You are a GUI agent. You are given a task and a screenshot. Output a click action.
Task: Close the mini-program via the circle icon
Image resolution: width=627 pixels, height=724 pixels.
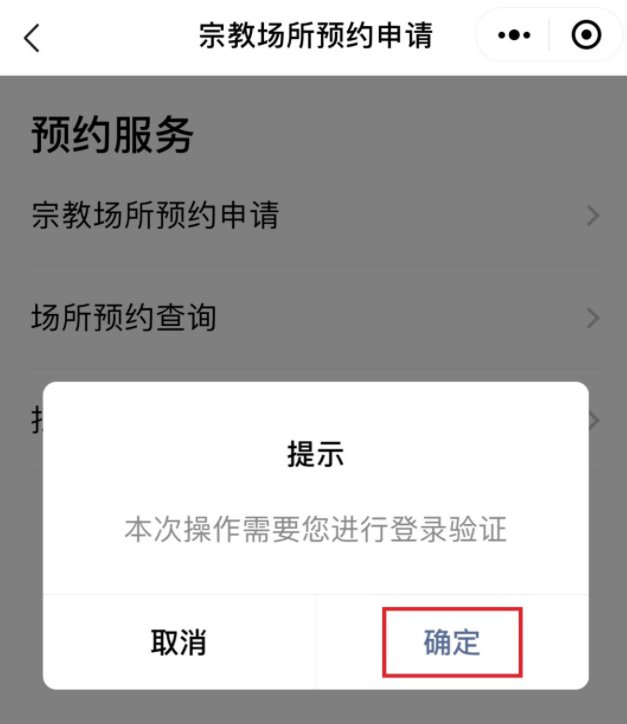tap(586, 36)
